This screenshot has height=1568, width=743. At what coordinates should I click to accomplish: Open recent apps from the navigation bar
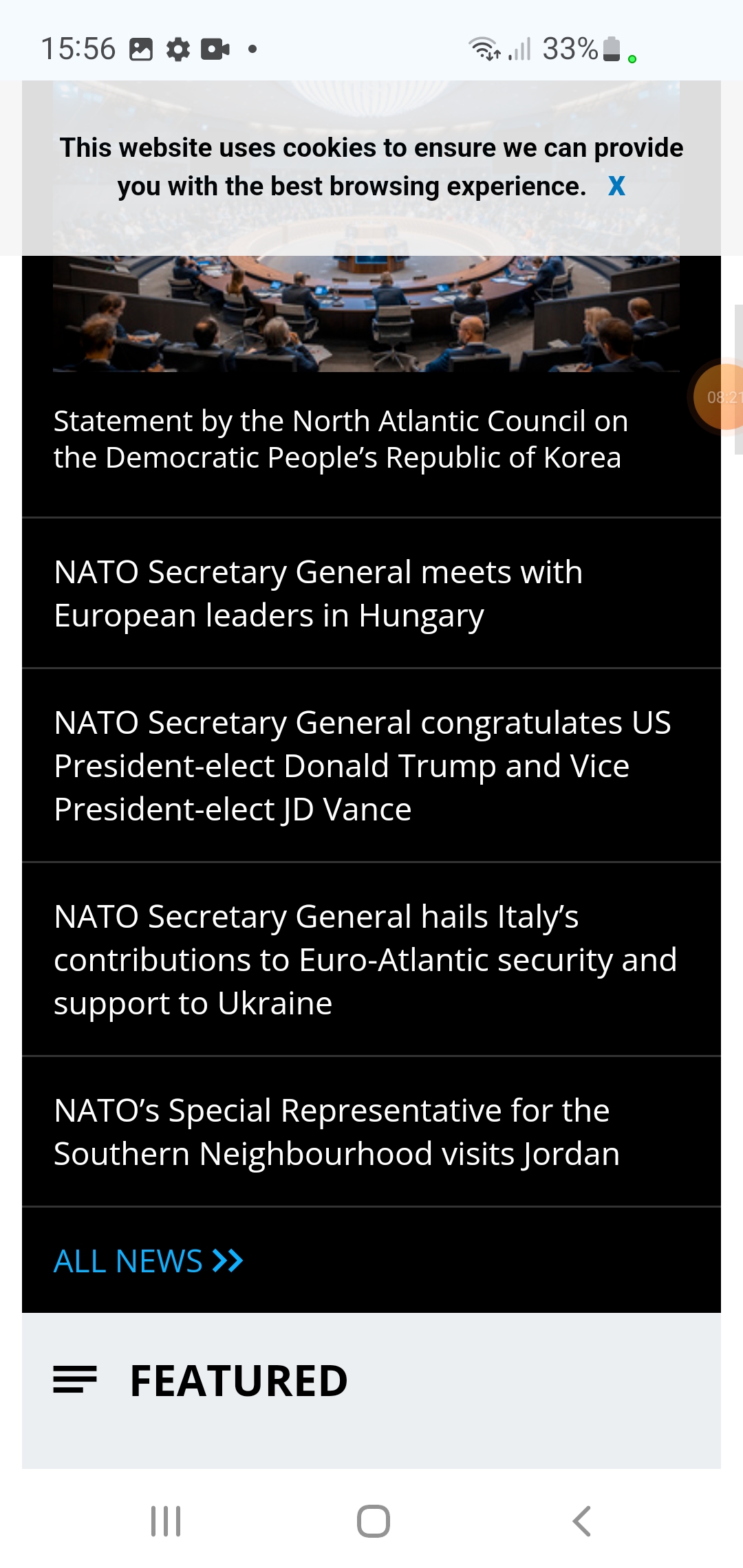166,1521
